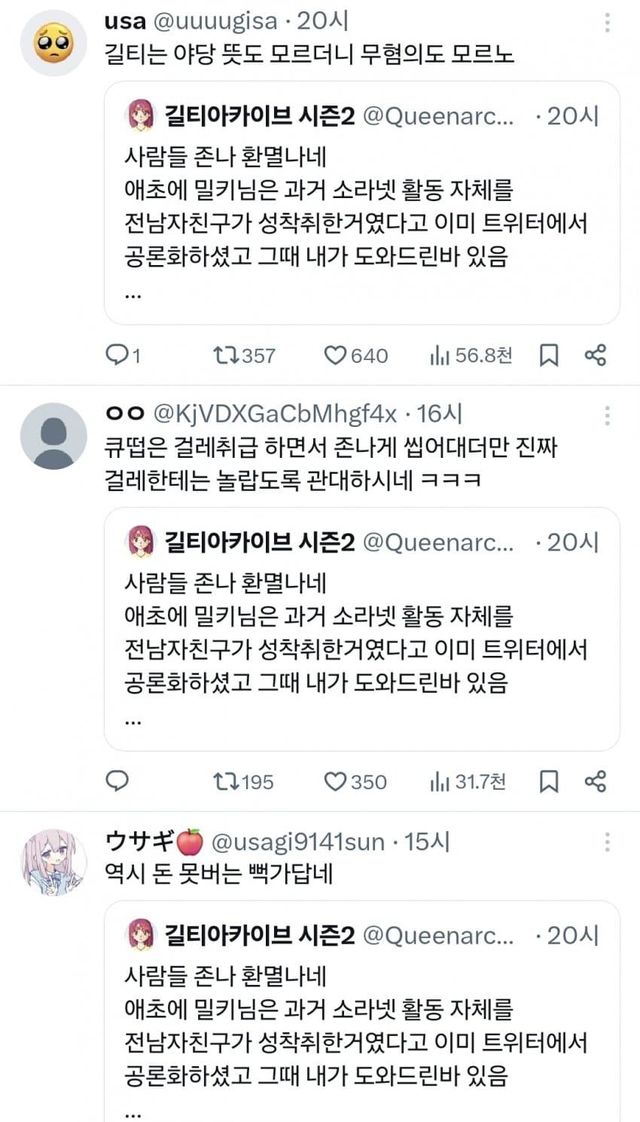Open overflow menu on ㅇㅇ's tweet
This screenshot has width=640, height=1122.
pos(607,416)
